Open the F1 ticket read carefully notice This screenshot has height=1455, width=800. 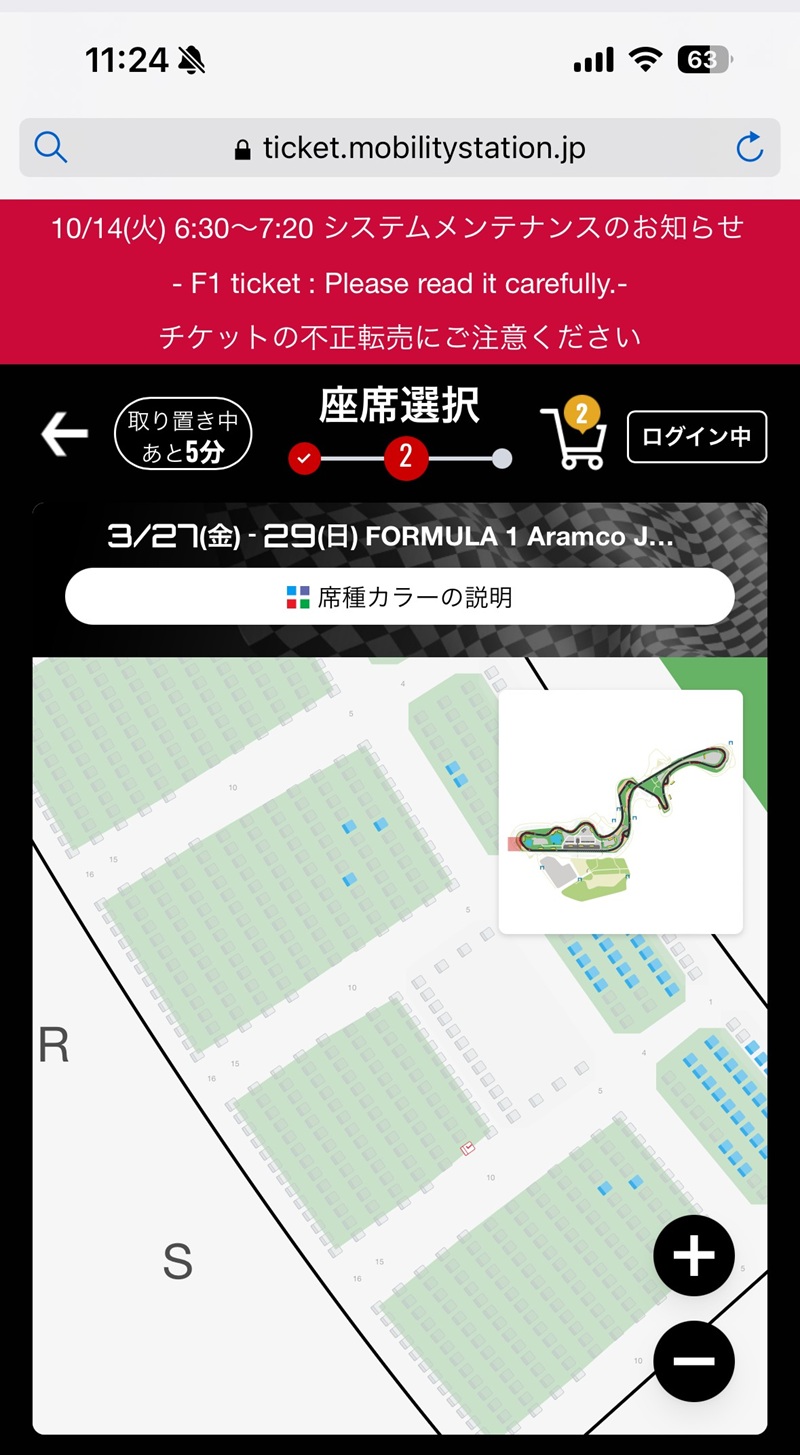click(x=399, y=283)
